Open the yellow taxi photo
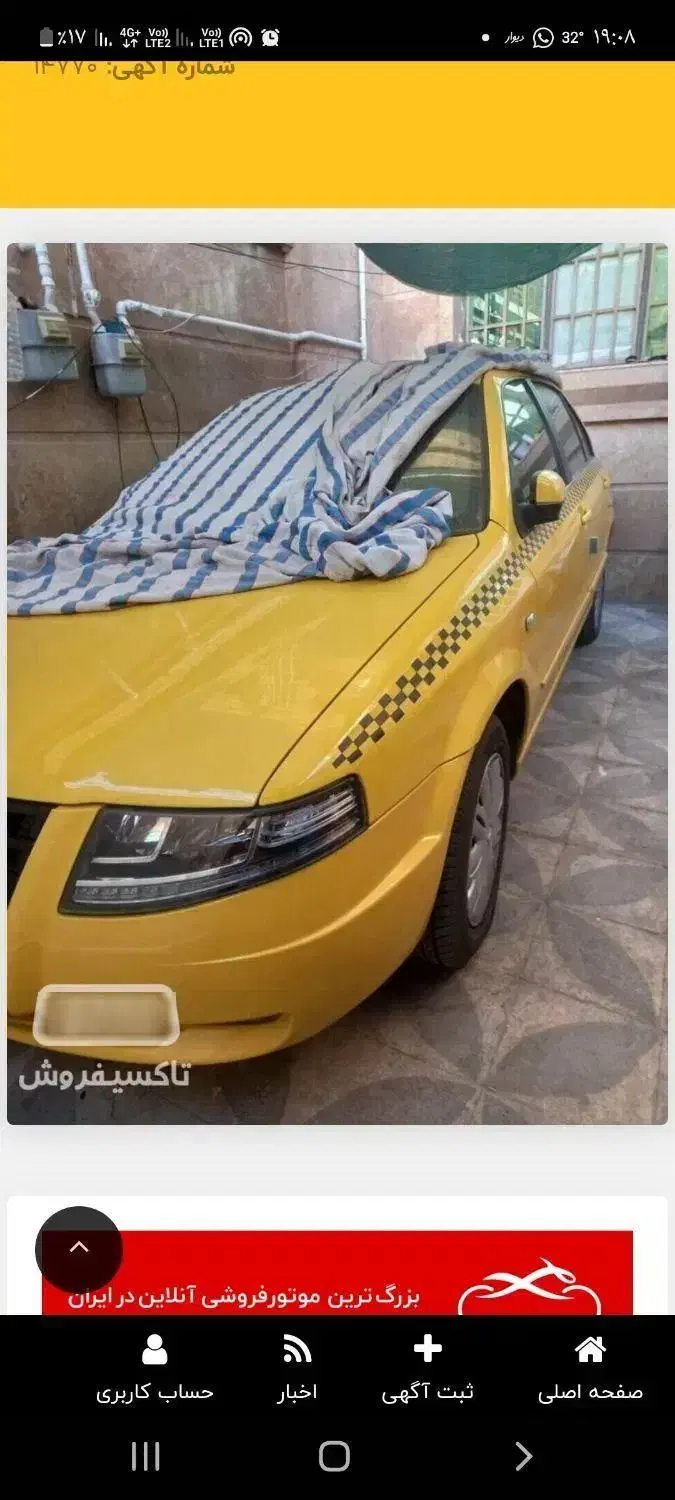 [x=337, y=684]
